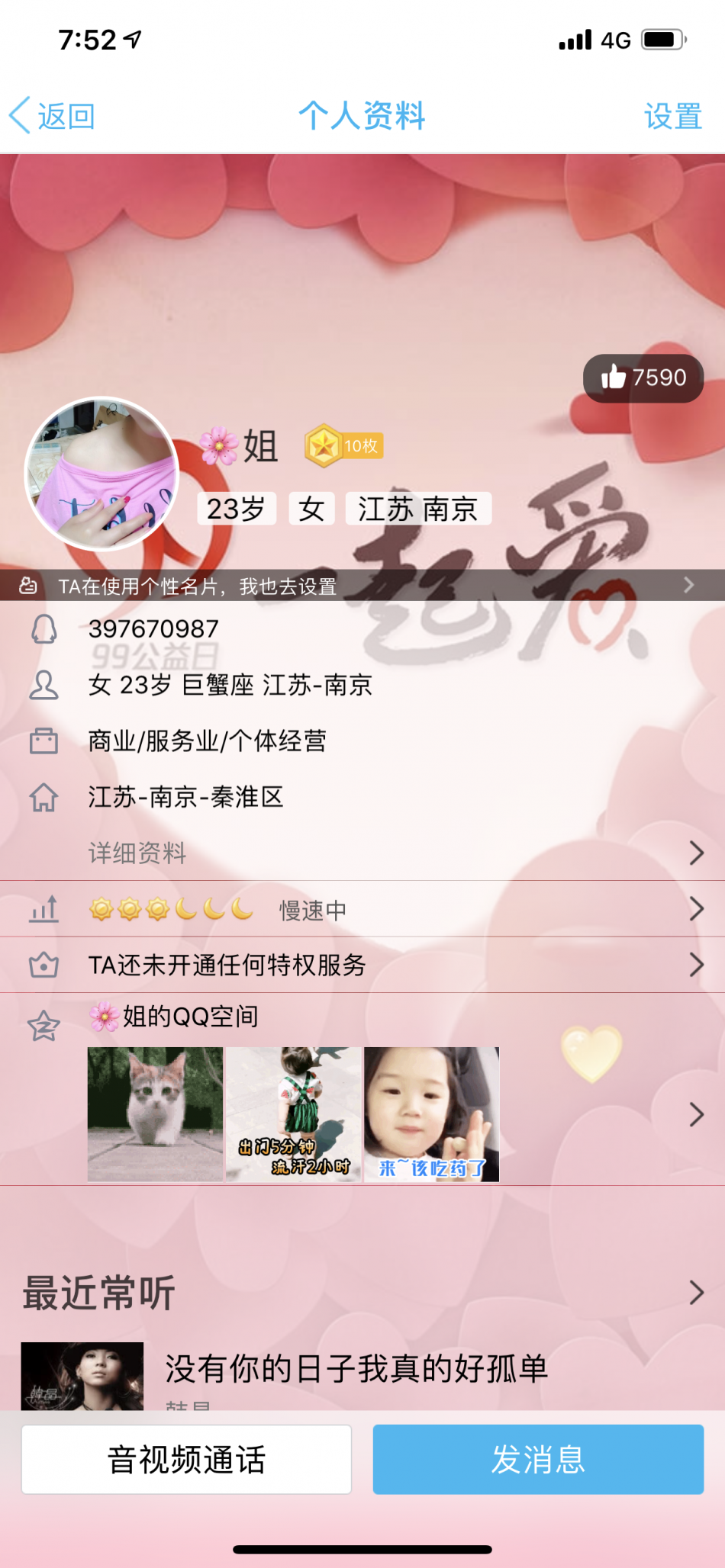Open the song 没有你的日子我真的好孤单
The height and width of the screenshot is (1568, 725).
click(x=356, y=1369)
